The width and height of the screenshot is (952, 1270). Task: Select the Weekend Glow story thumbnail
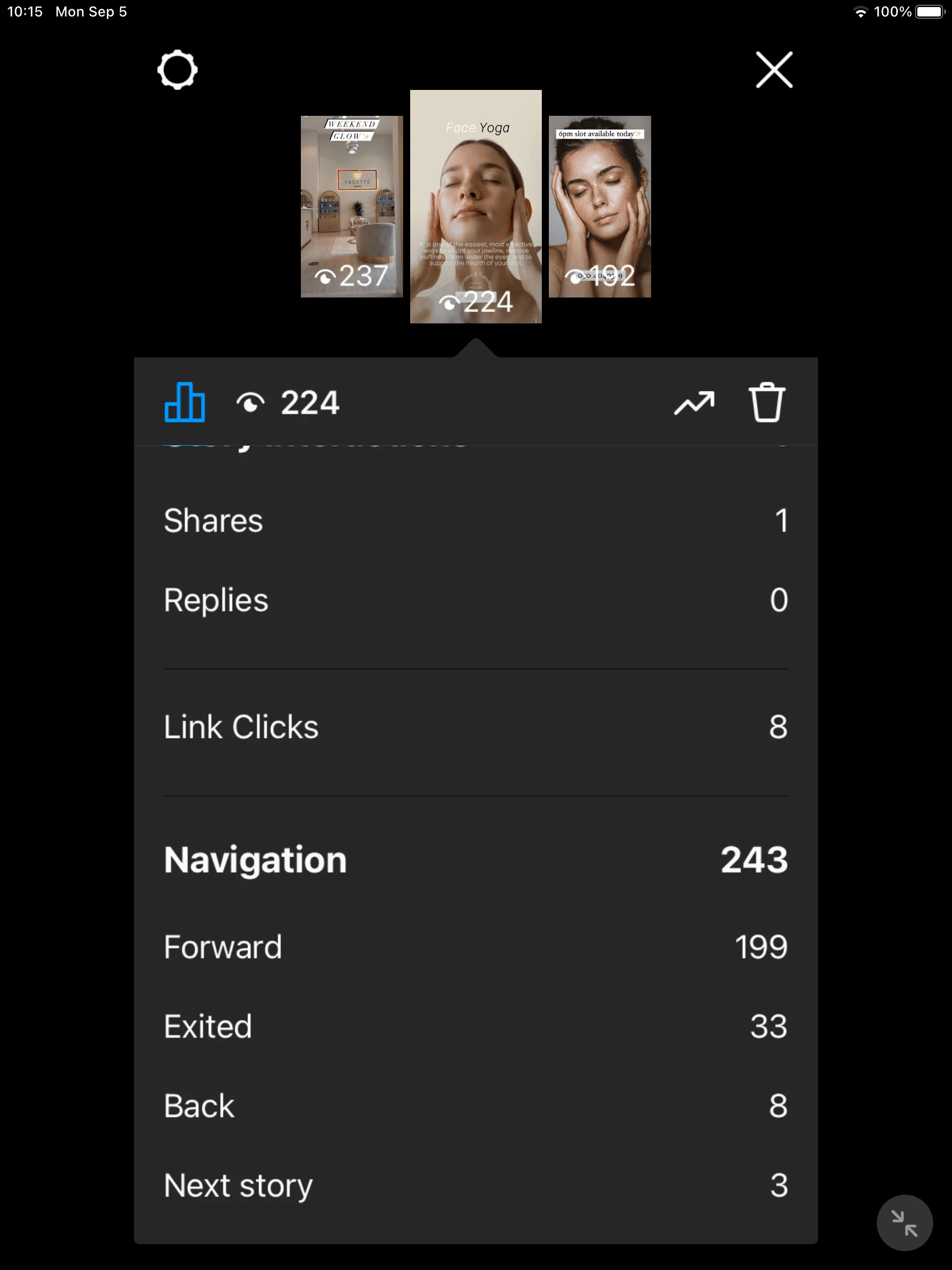[351, 206]
